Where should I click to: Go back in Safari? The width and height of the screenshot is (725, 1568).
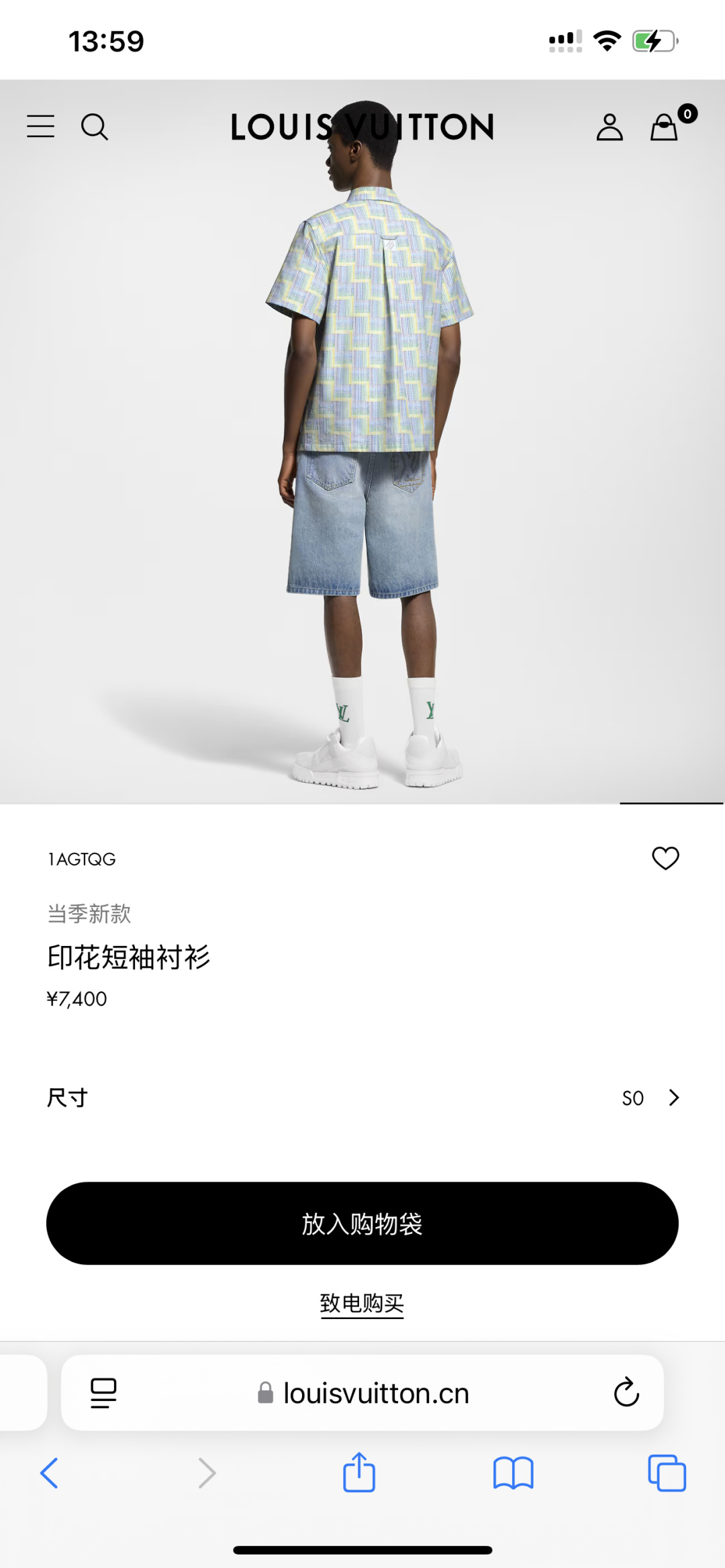point(49,1473)
